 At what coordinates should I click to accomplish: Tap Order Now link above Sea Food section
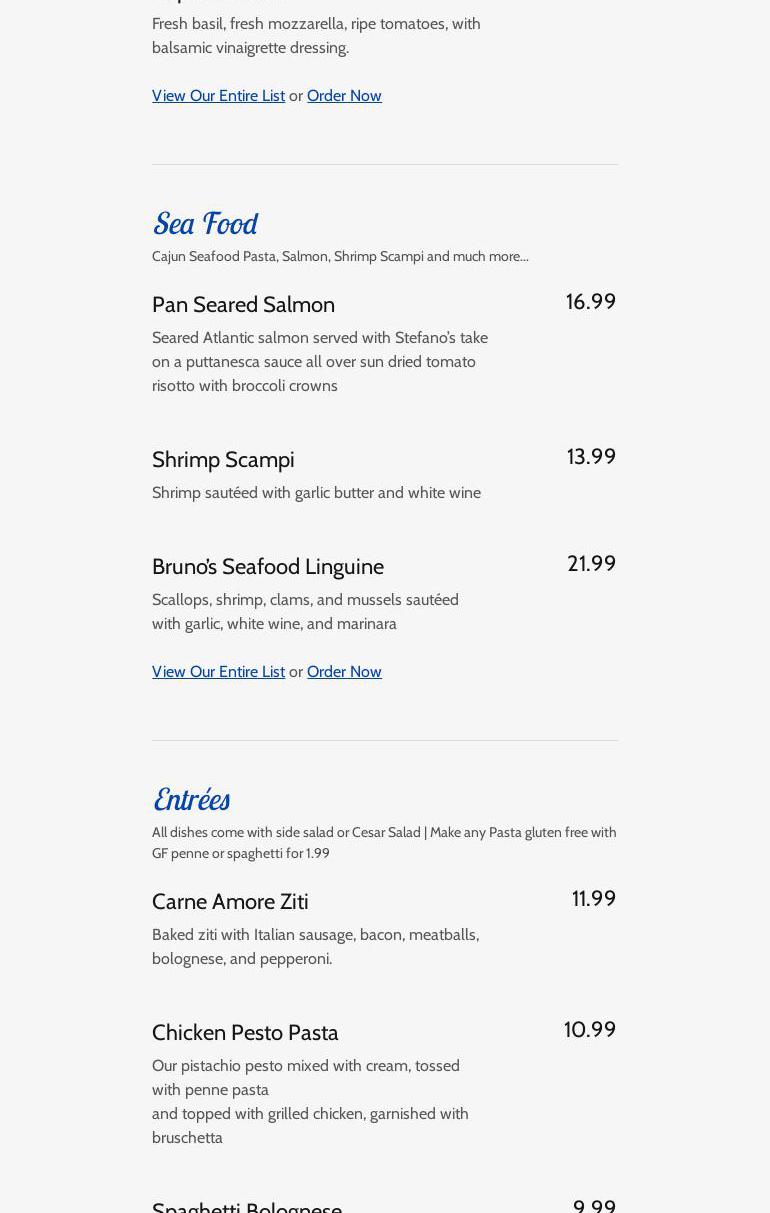[x=344, y=96]
